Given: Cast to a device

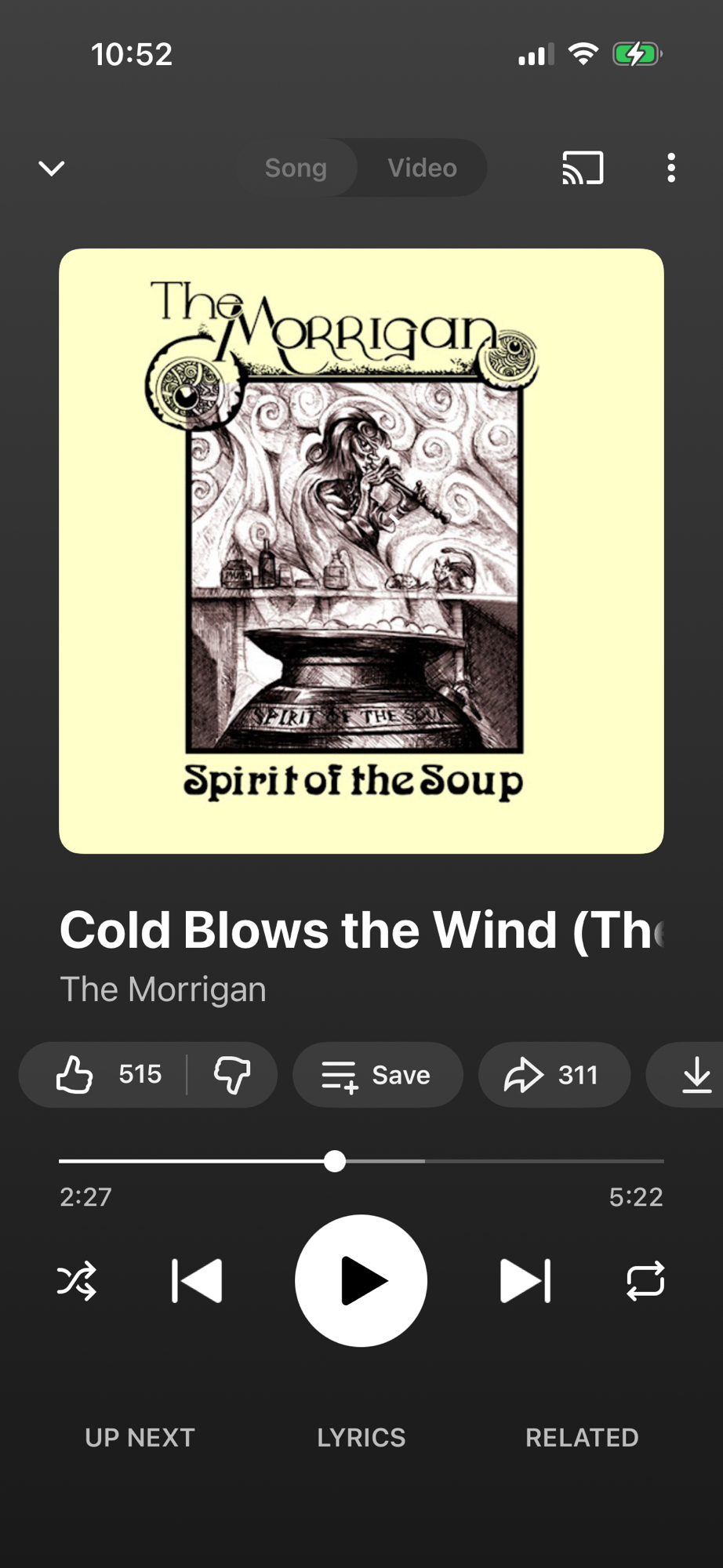Looking at the screenshot, I should (583, 168).
